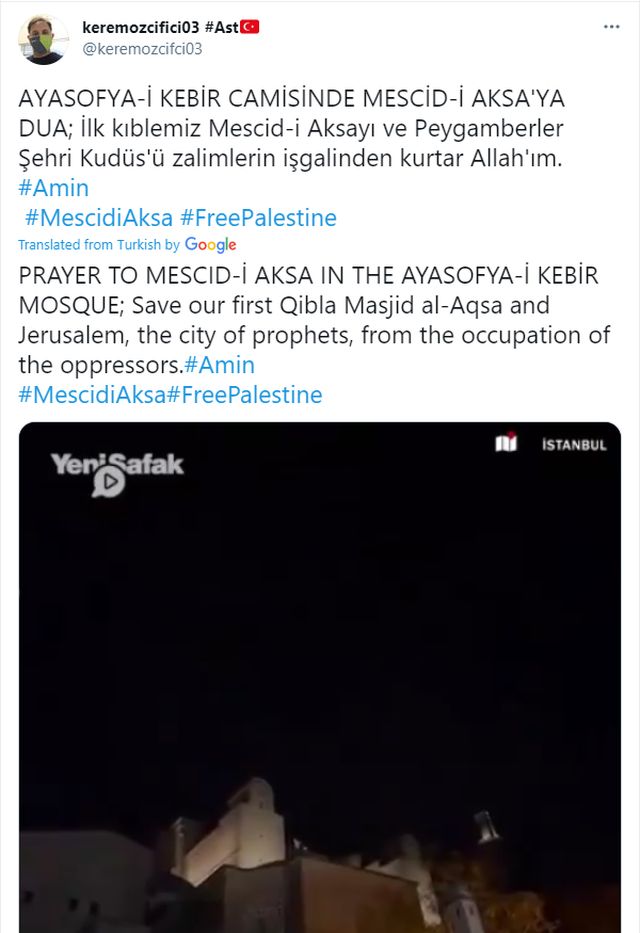Open #Amin hashtag in the English translation

tap(219, 364)
